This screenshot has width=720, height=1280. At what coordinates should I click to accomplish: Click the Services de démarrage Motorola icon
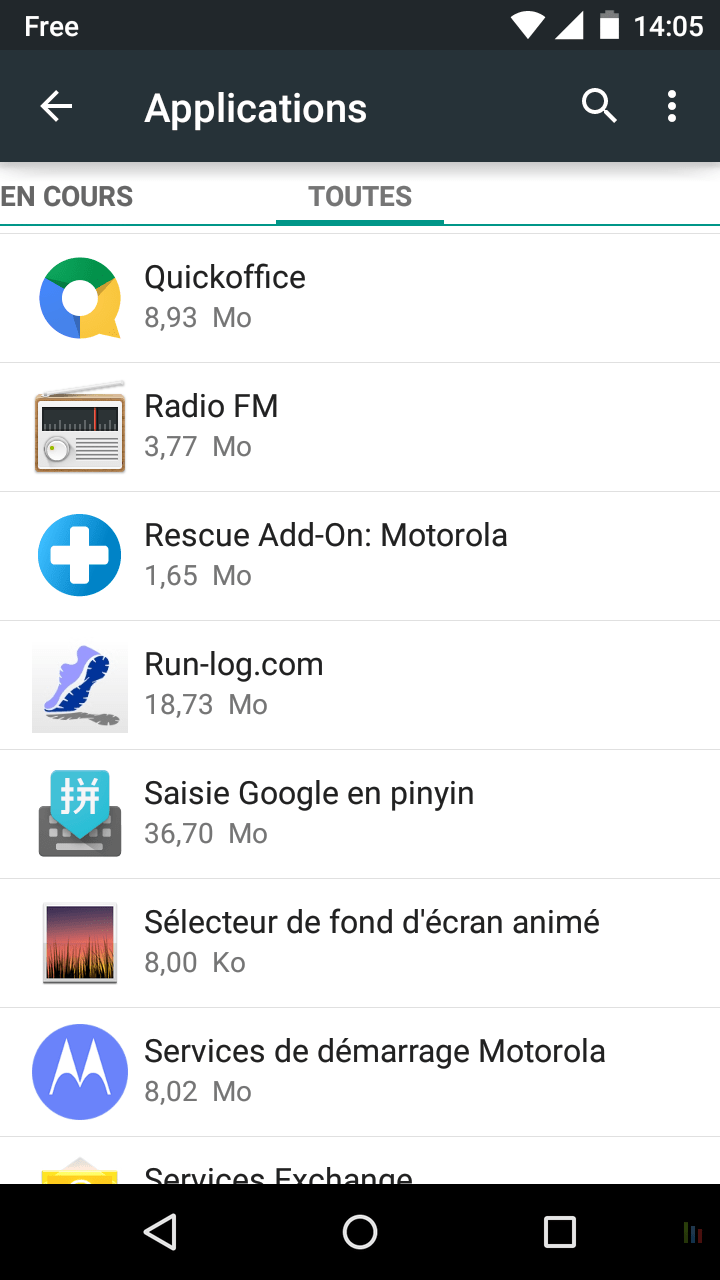point(80,1071)
